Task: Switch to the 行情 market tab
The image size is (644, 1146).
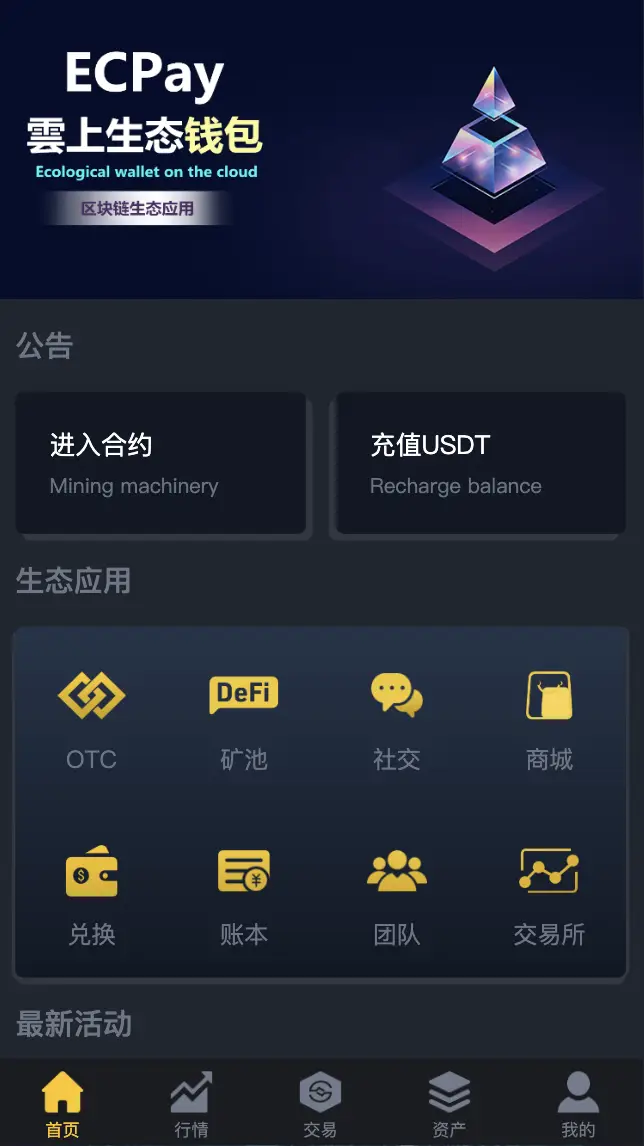Action: point(191,1104)
